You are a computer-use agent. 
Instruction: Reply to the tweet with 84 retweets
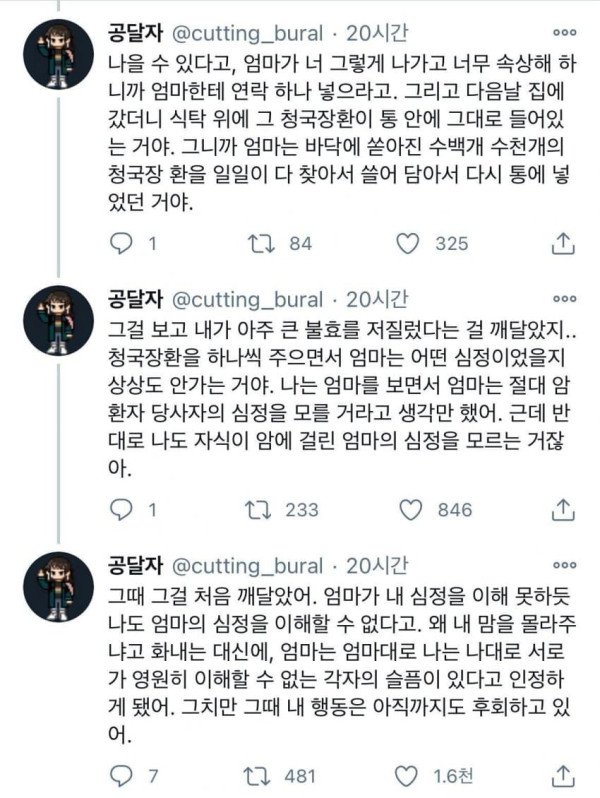120,243
